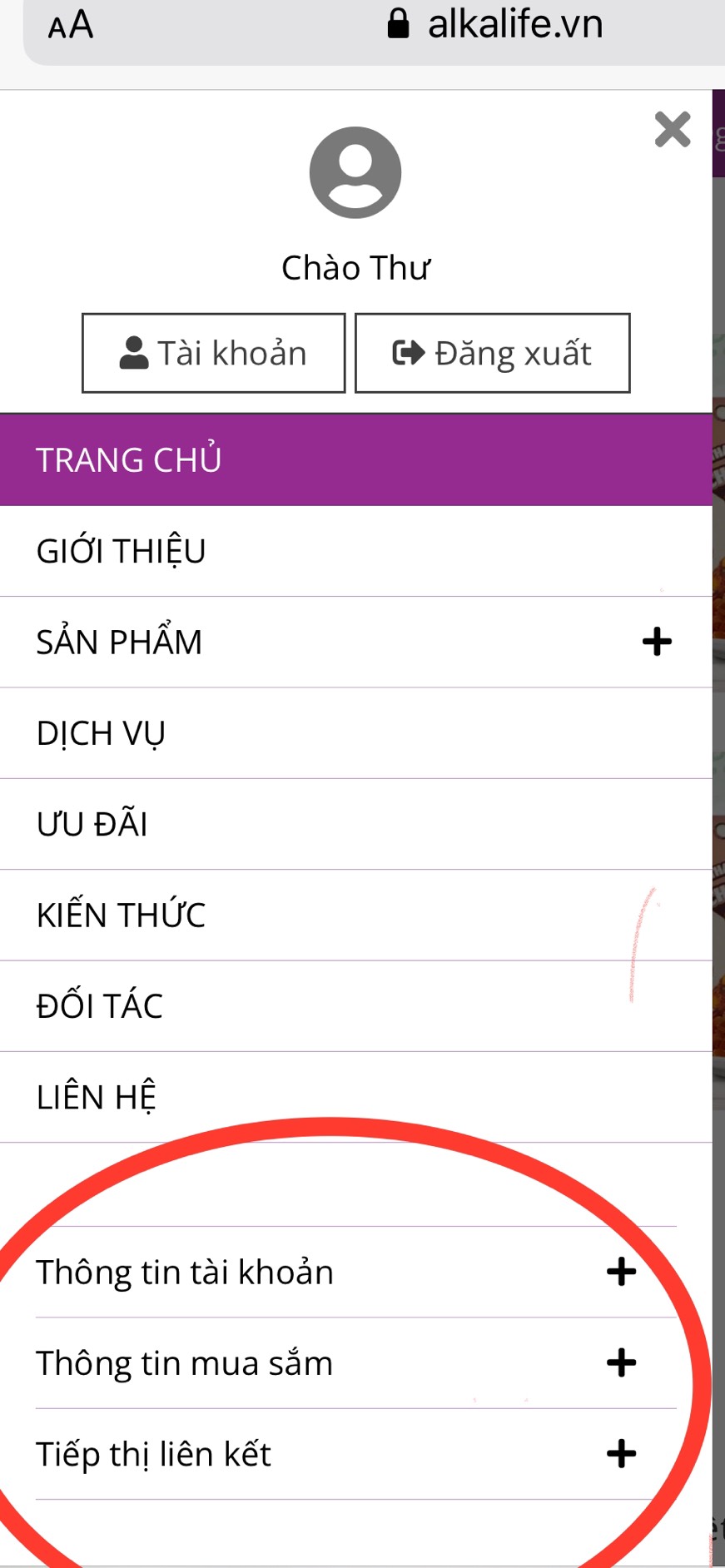Go to LIÊN HỆ contact page
This screenshot has height=1568, width=725.
(x=97, y=1097)
